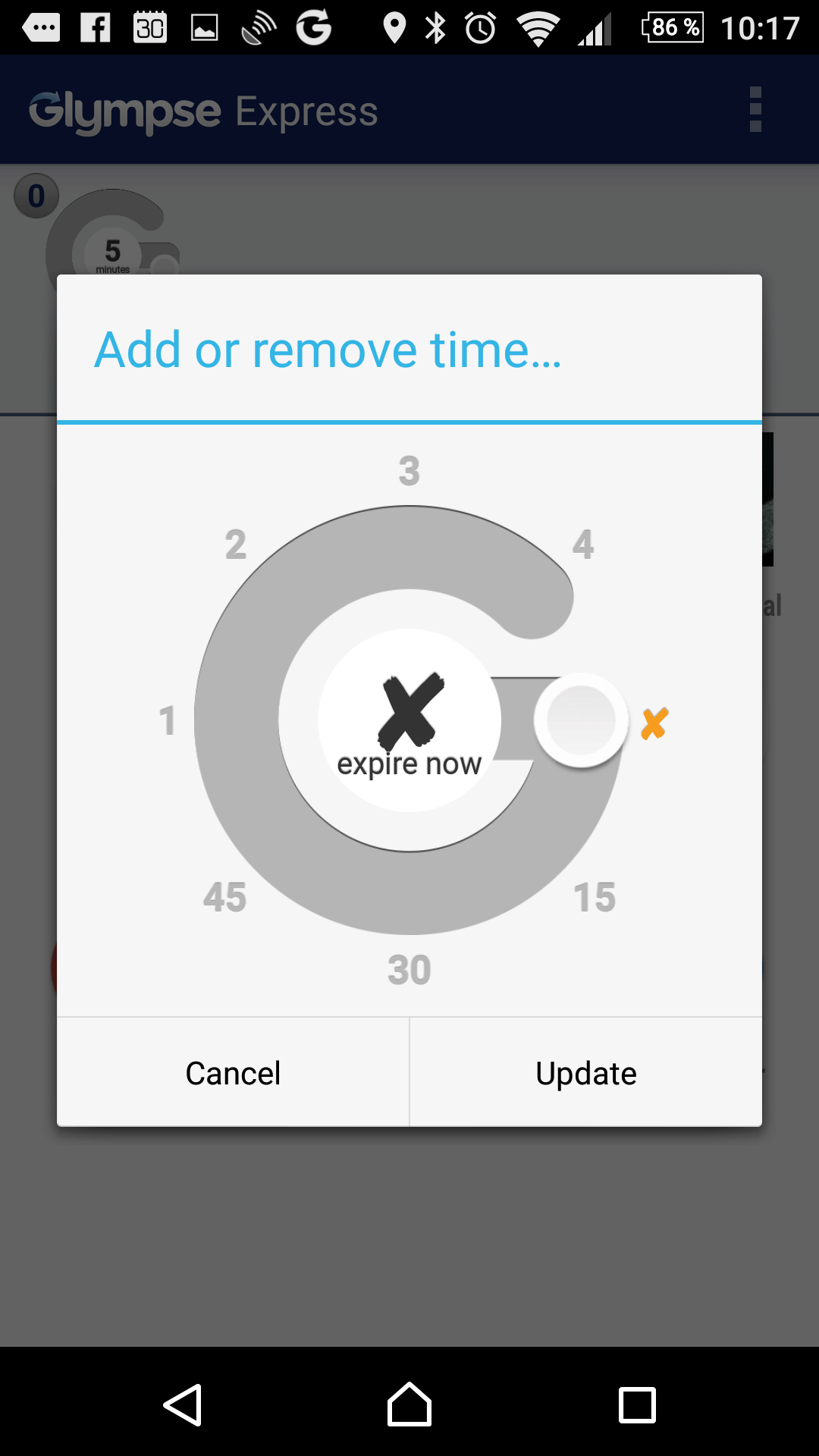Select 30 minutes on the dial

pyautogui.click(x=409, y=970)
